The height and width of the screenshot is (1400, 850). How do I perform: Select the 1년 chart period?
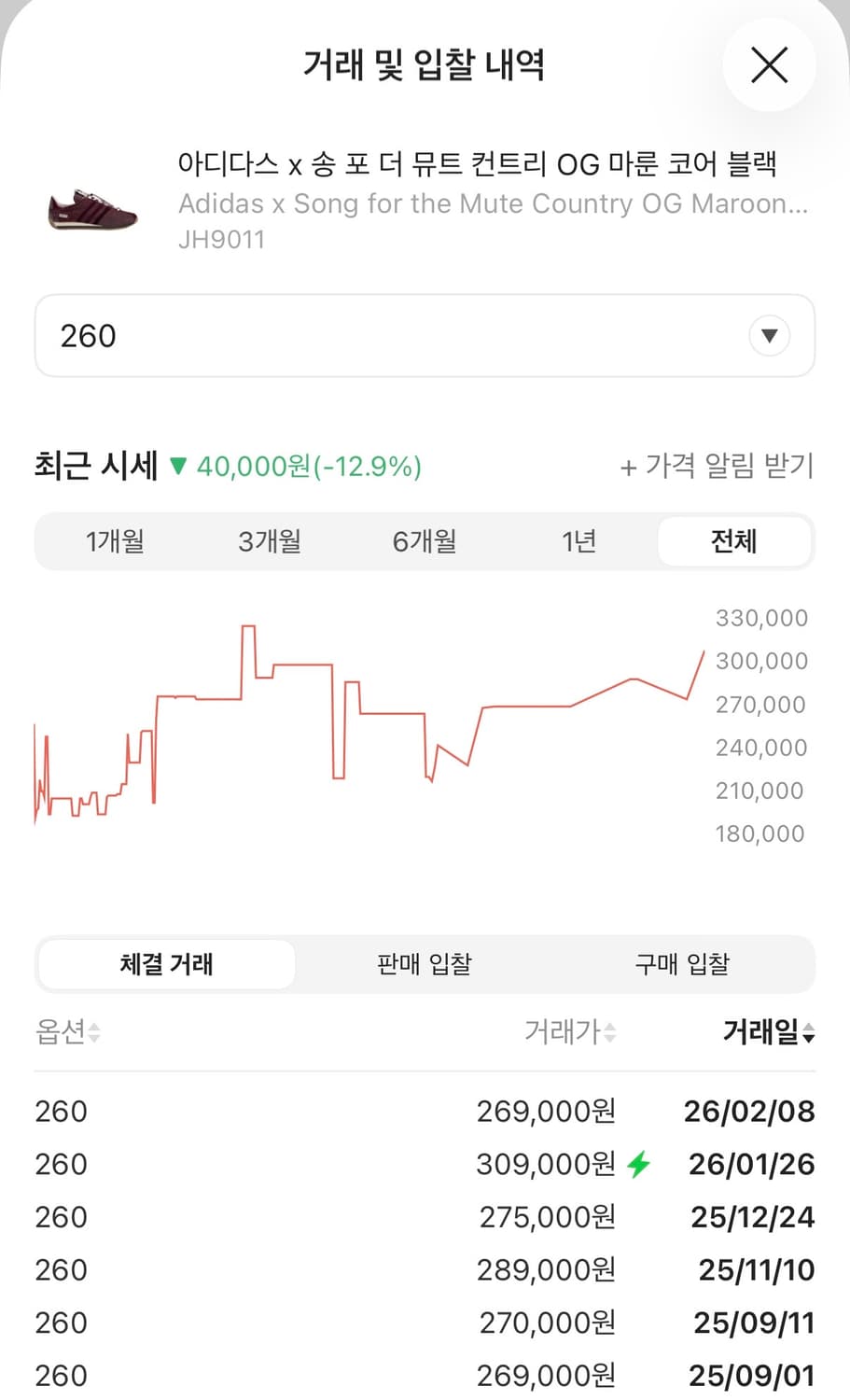pyautogui.click(x=578, y=541)
